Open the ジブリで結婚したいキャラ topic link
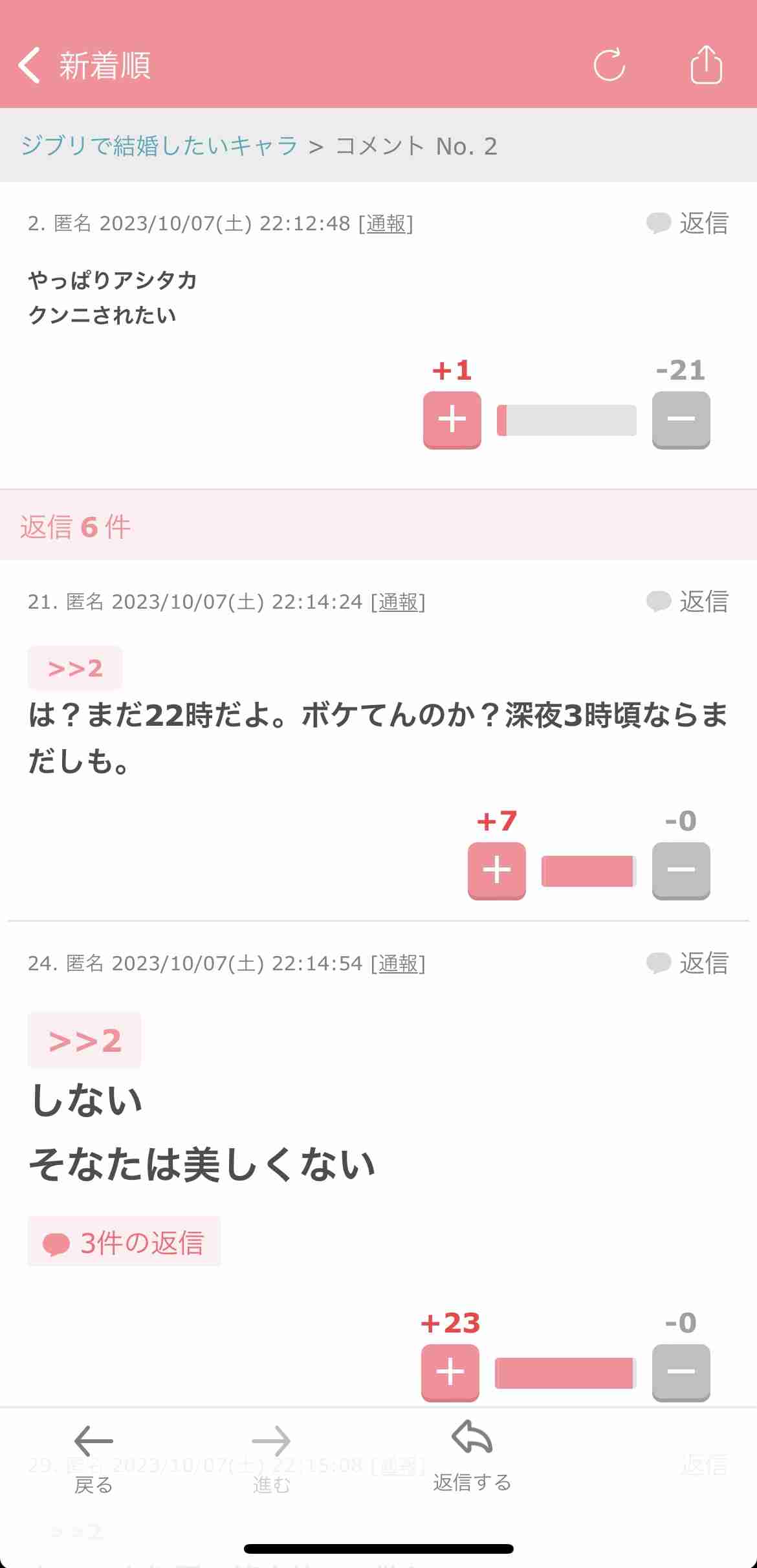This screenshot has height=1568, width=757. click(162, 146)
